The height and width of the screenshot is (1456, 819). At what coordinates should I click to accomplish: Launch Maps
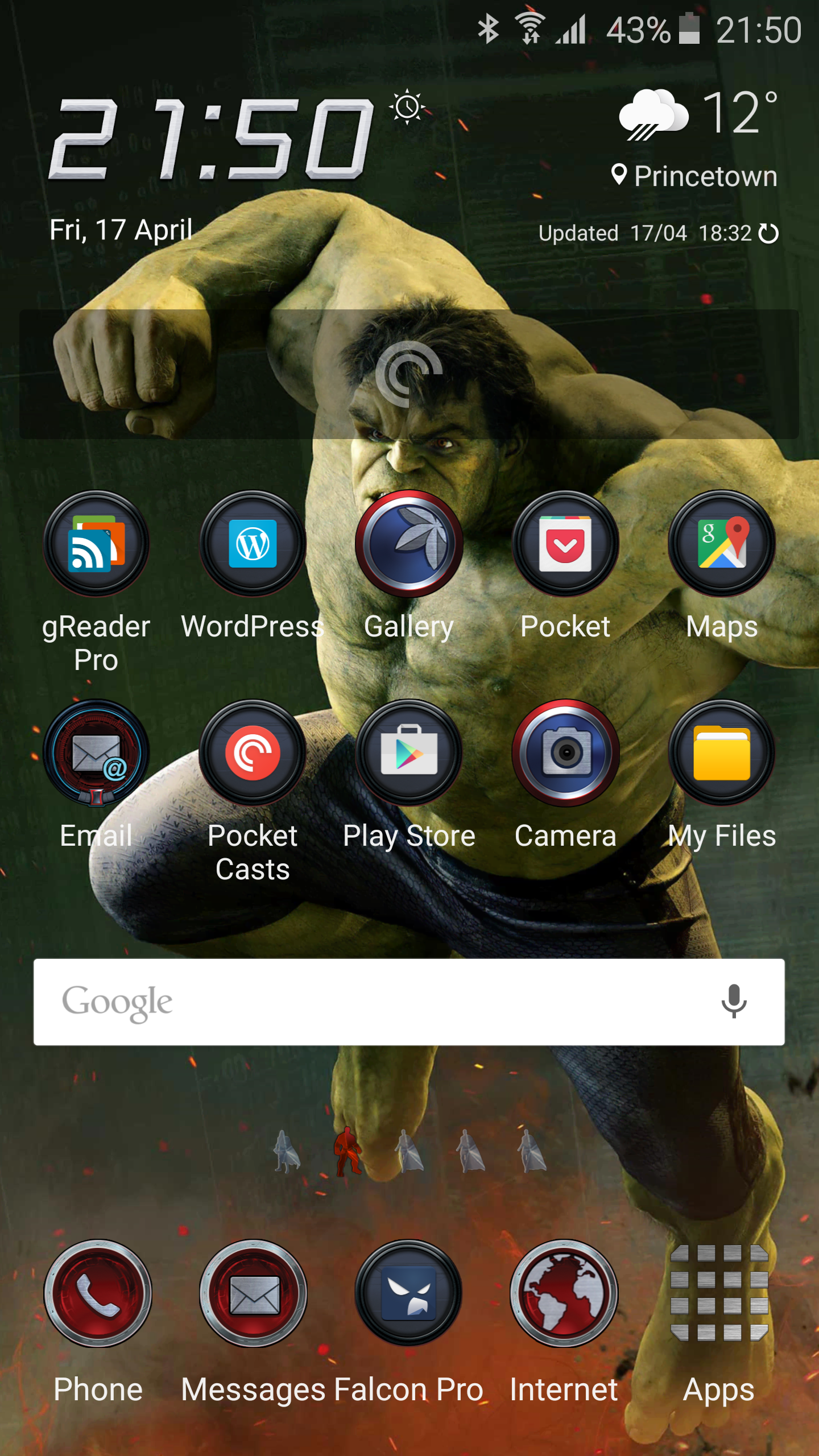pyautogui.click(x=722, y=544)
